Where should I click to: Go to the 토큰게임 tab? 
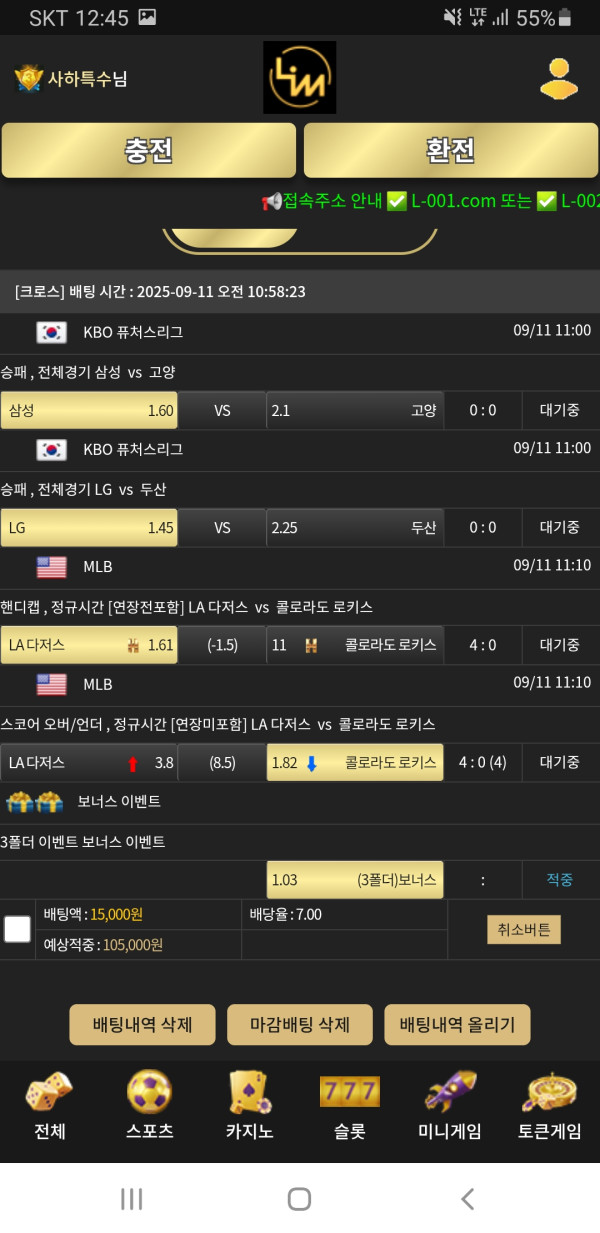[549, 1107]
